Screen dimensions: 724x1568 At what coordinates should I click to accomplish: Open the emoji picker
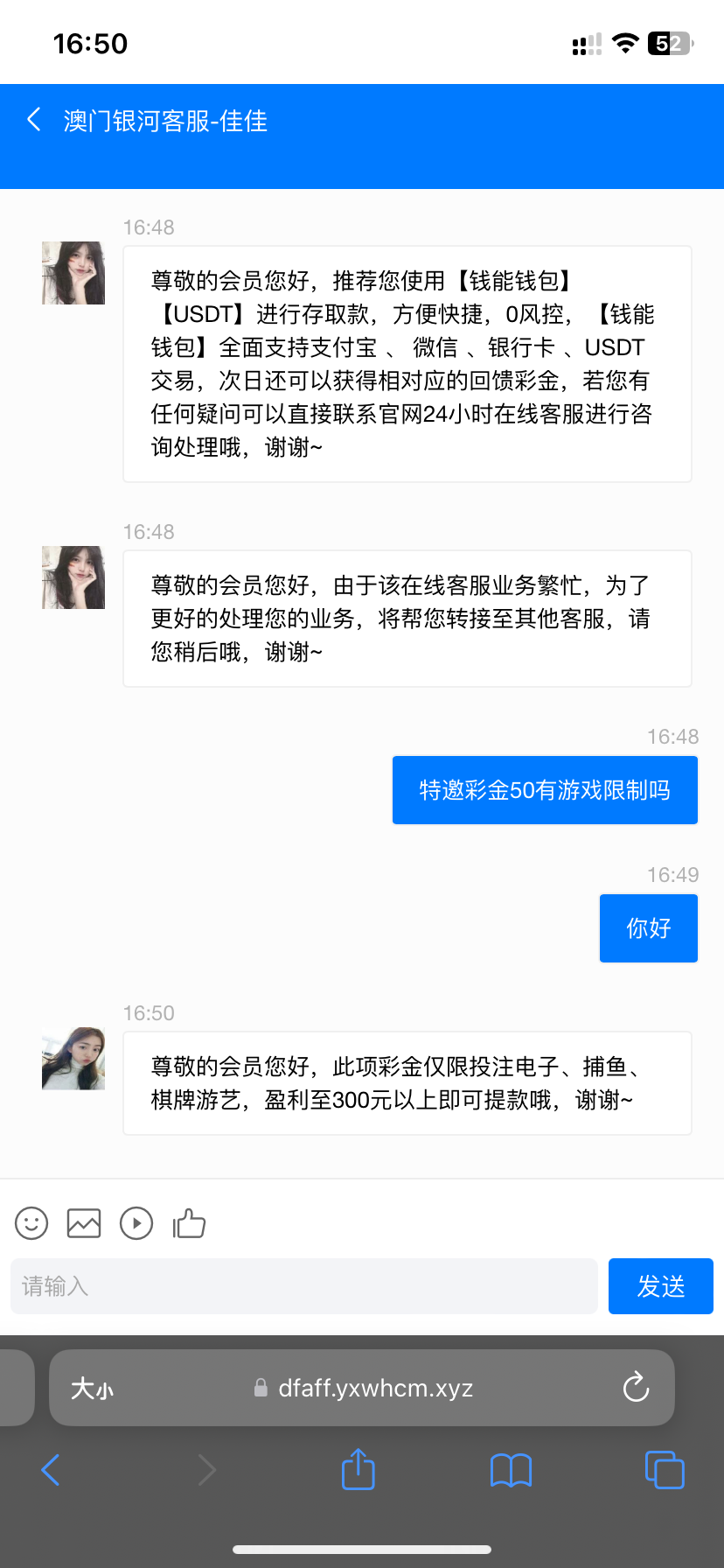point(31,1223)
